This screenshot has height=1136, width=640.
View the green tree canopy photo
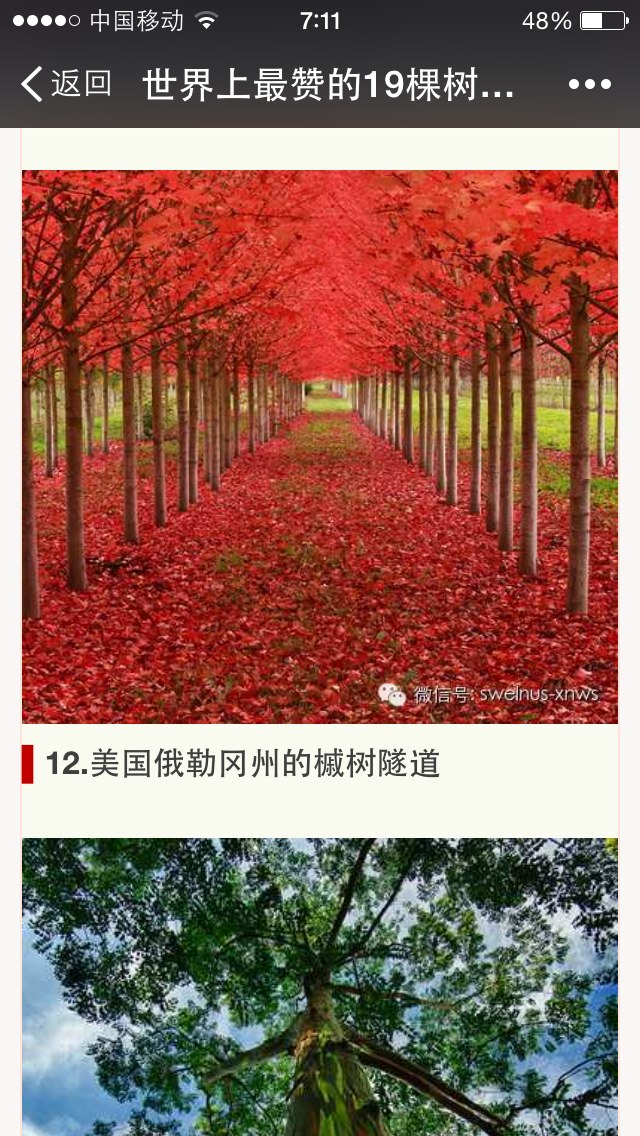pos(320,987)
